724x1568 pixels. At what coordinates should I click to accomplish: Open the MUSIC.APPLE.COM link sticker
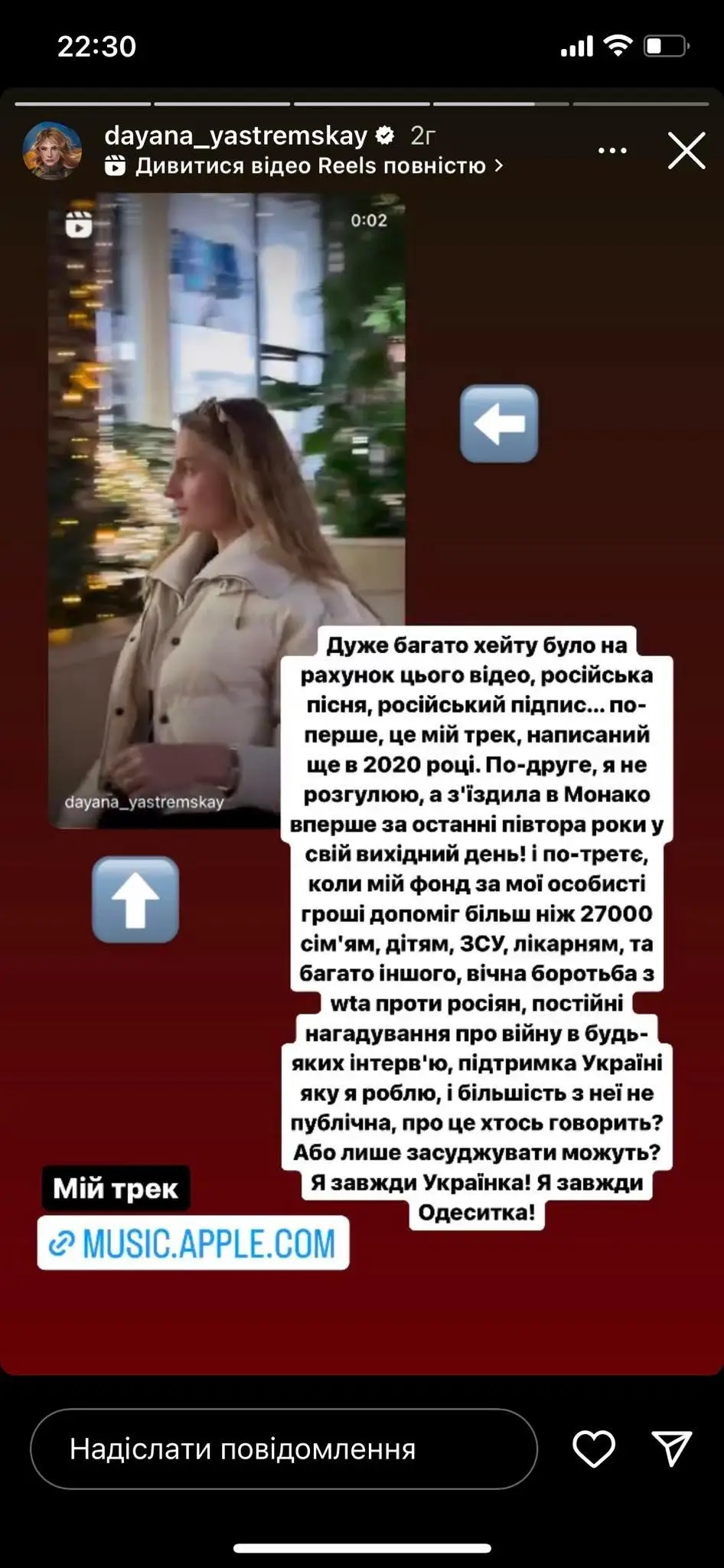point(193,1243)
